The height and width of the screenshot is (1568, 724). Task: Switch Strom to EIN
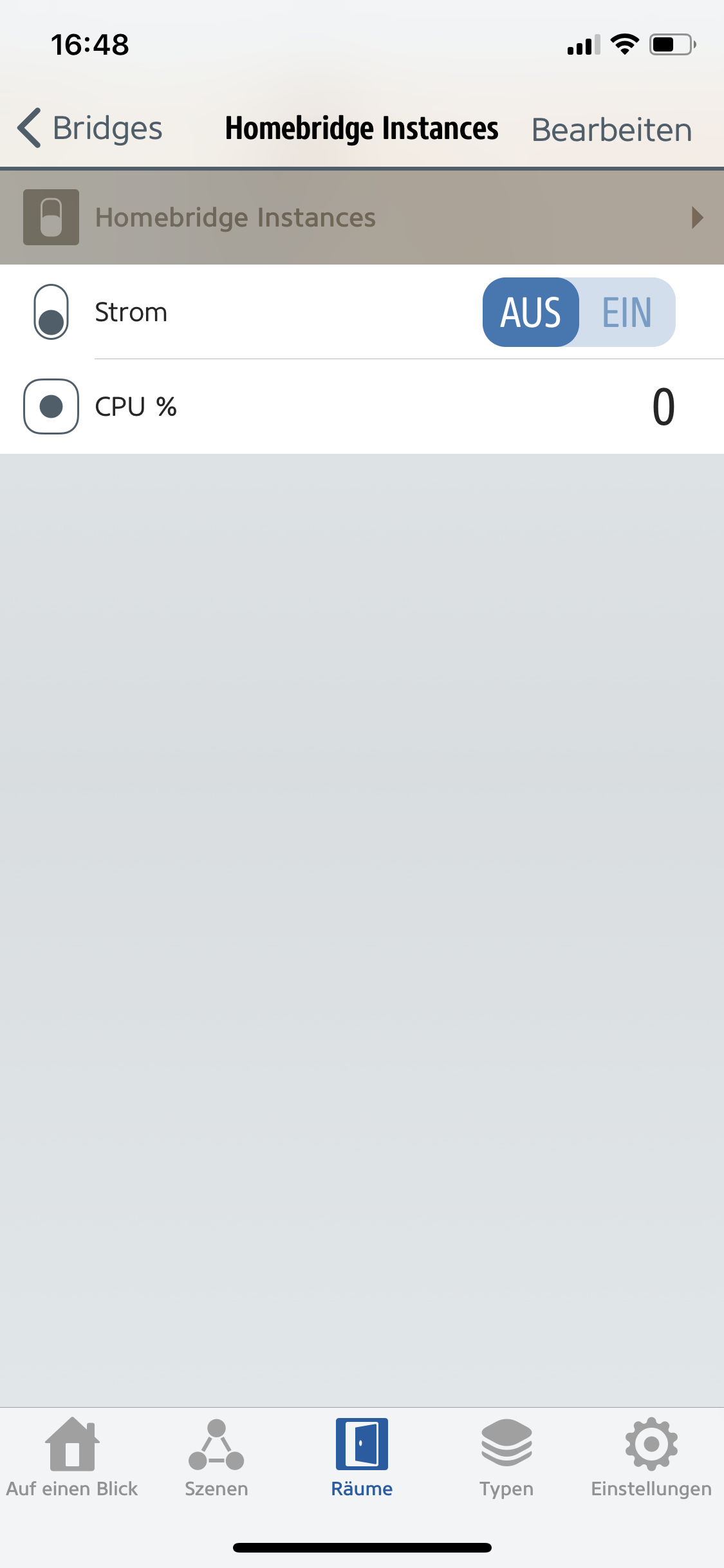(x=627, y=313)
